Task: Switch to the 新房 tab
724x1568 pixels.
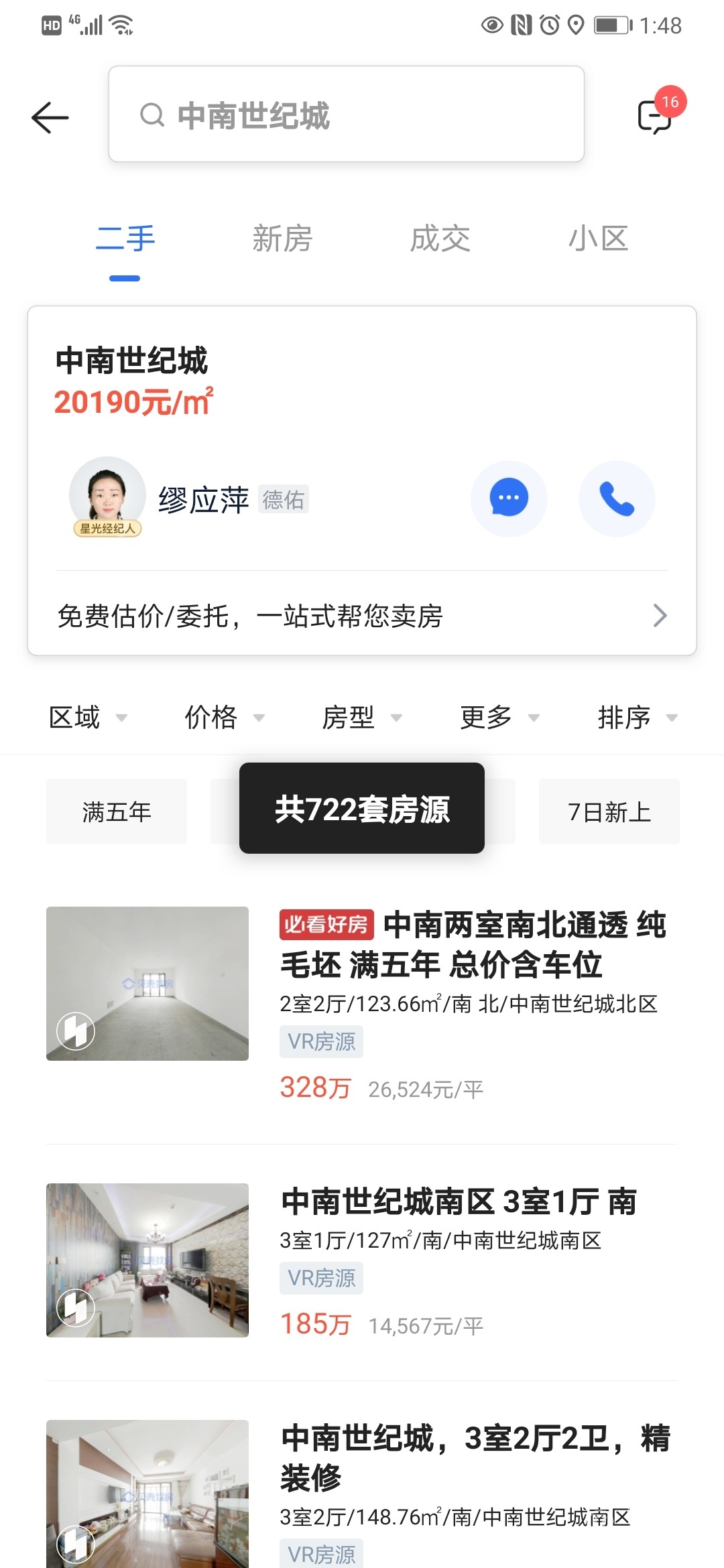Action: (x=282, y=239)
